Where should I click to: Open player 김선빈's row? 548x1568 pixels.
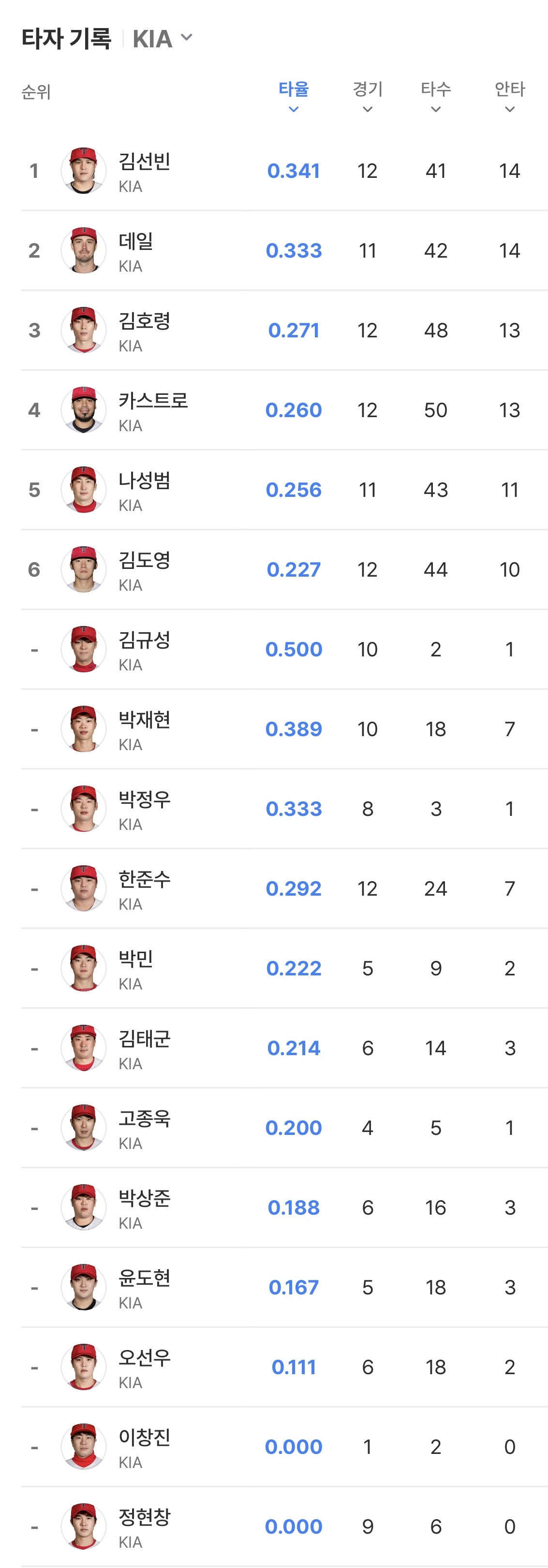point(284,171)
